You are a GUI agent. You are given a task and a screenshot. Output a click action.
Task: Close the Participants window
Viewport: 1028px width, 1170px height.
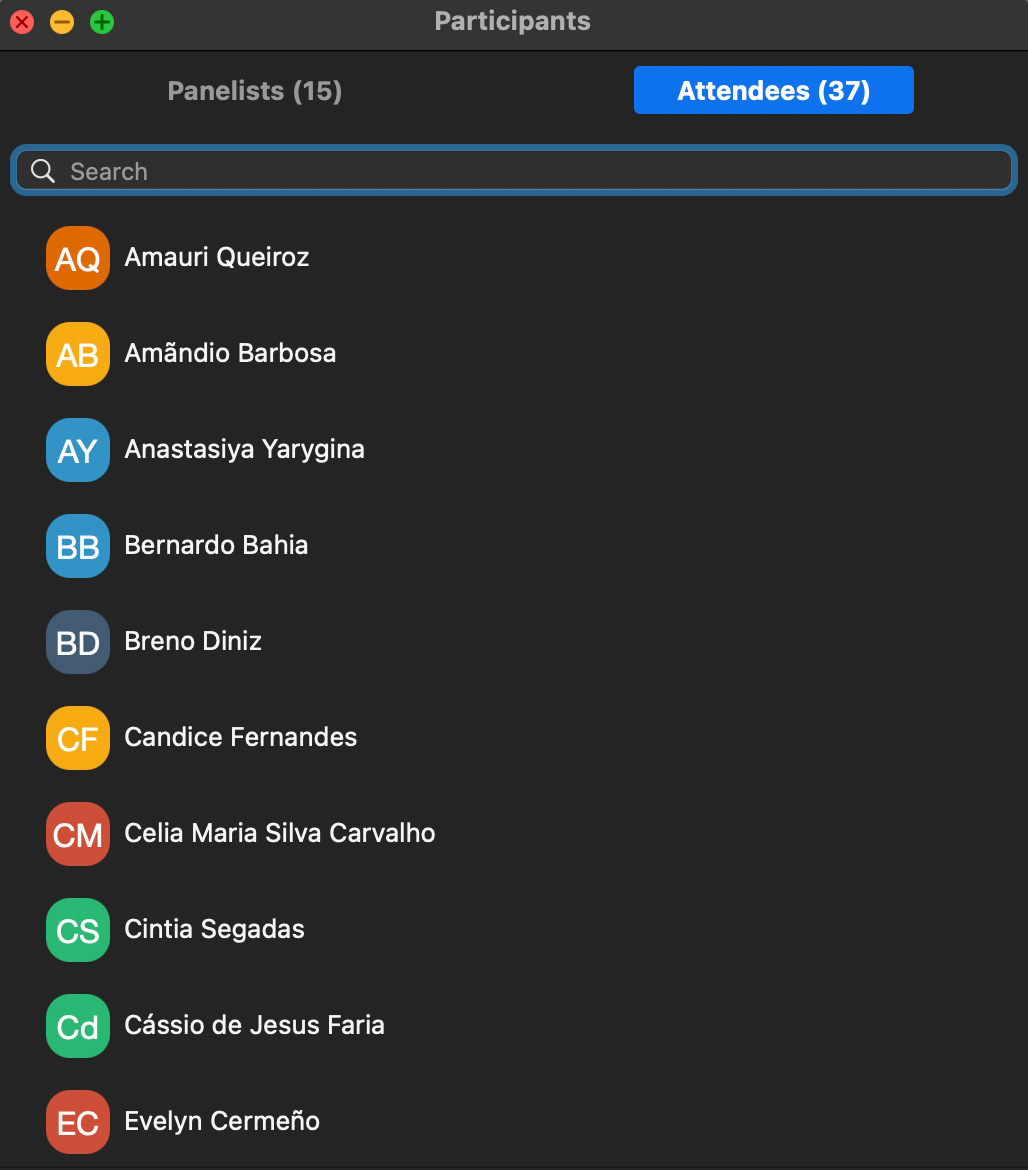pyautogui.click(x=22, y=22)
